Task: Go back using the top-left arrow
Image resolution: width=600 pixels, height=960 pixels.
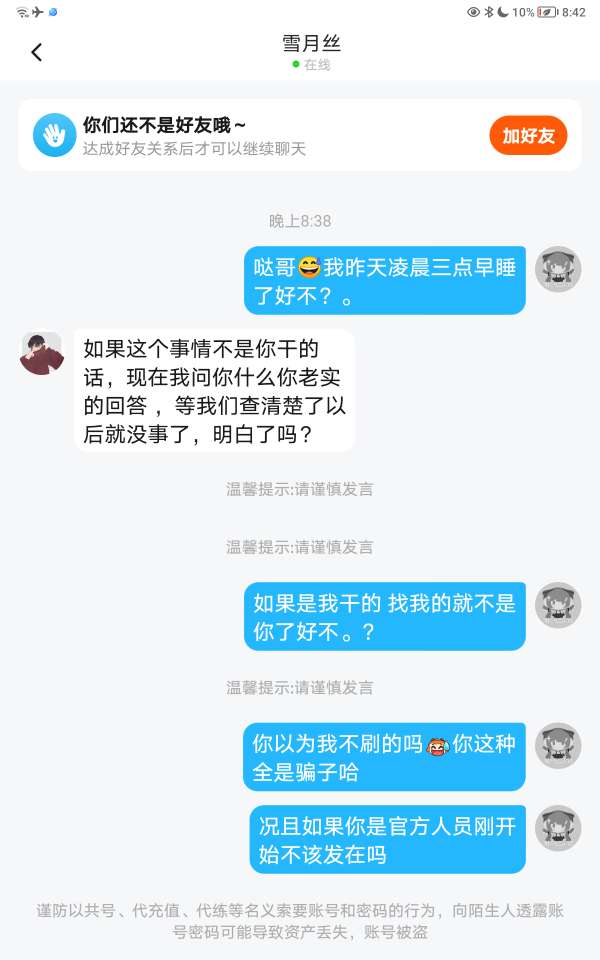Action: point(37,52)
